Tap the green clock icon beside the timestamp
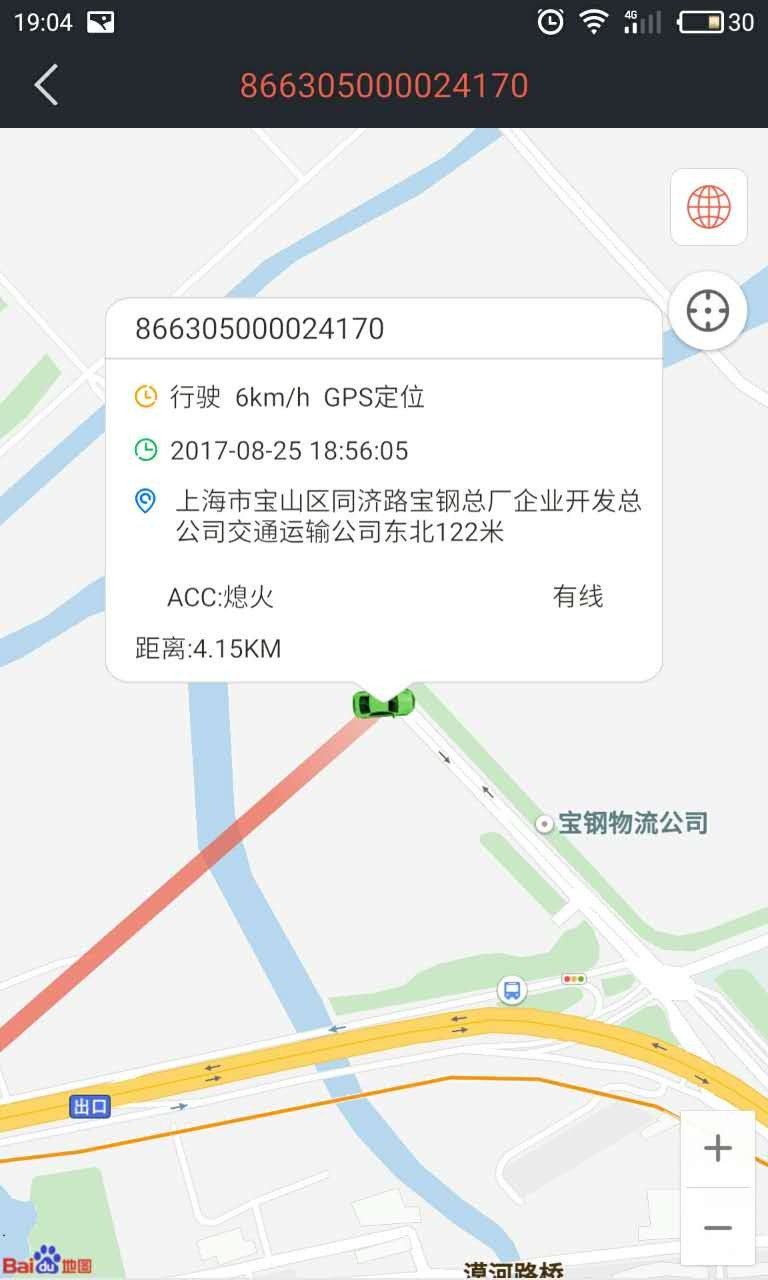Screen dimensions: 768x1280 pos(146,450)
